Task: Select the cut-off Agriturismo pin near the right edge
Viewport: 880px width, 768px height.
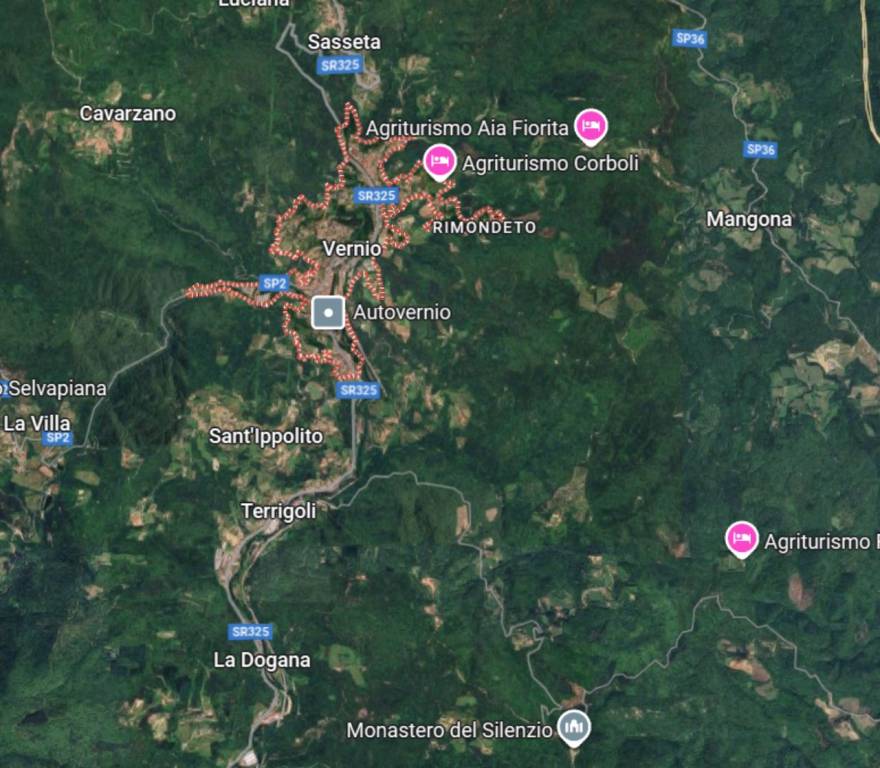Action: pyautogui.click(x=741, y=539)
